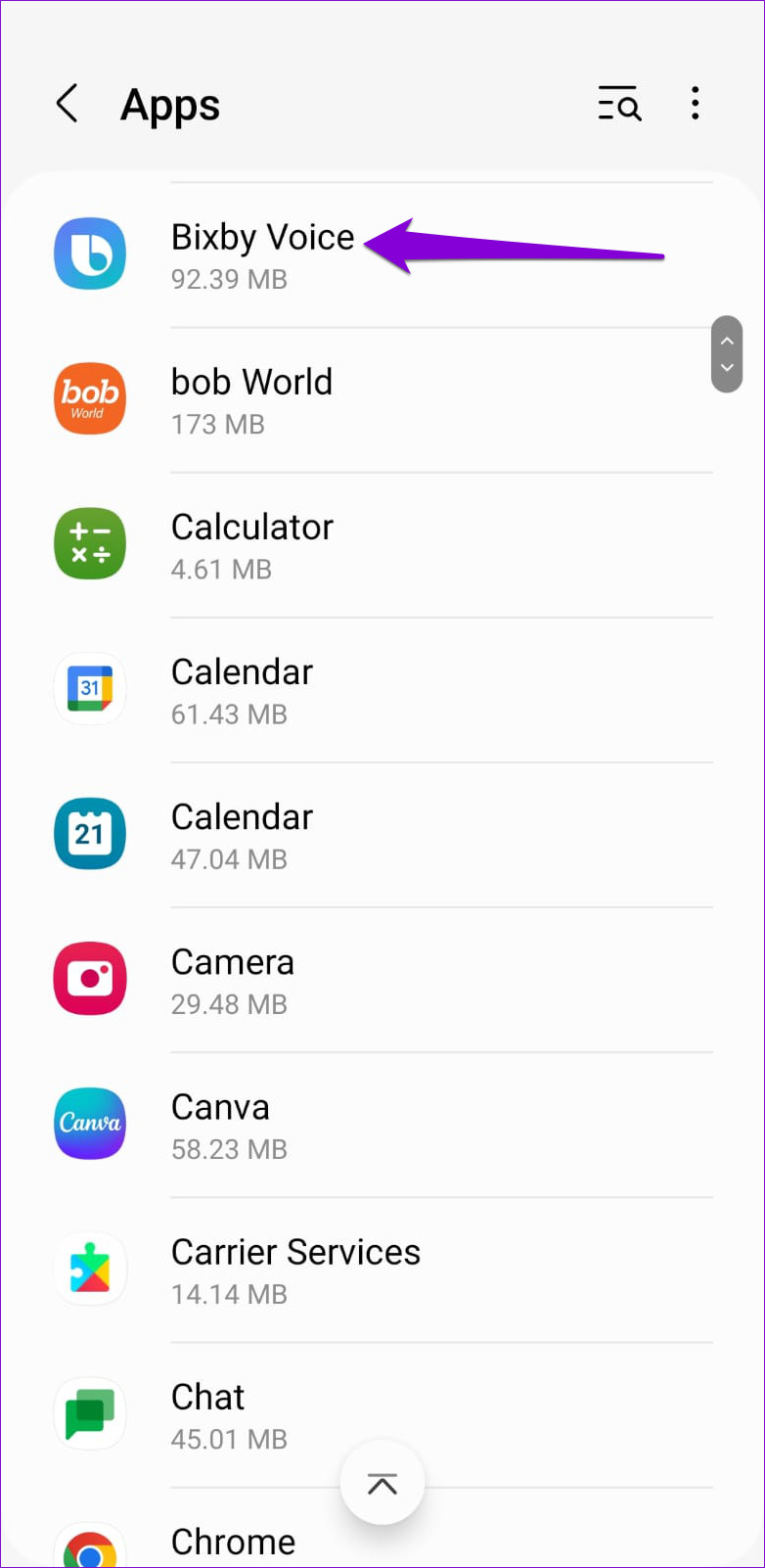Open the 47.04 MB Calendar app
The image size is (765, 1568).
click(242, 835)
